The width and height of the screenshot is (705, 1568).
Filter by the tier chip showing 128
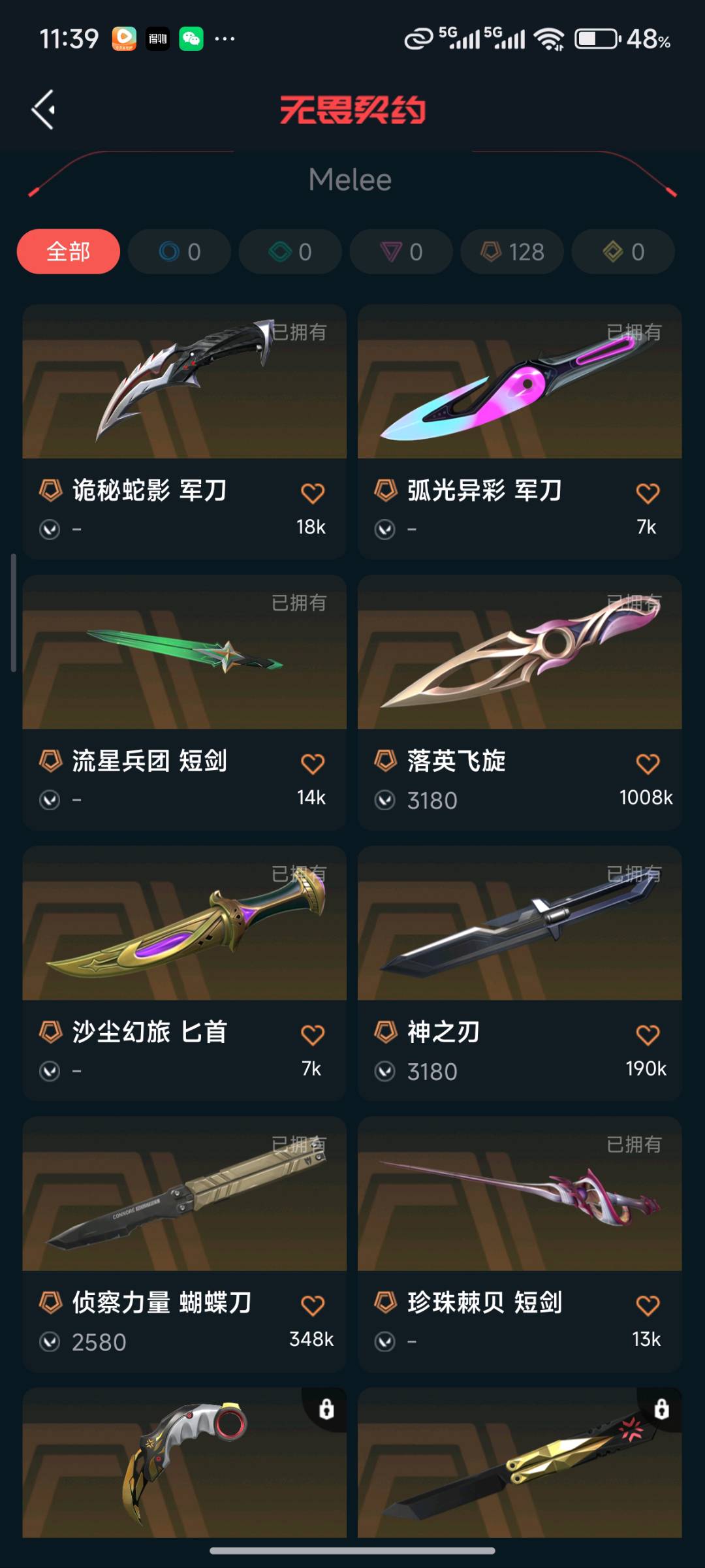512,251
